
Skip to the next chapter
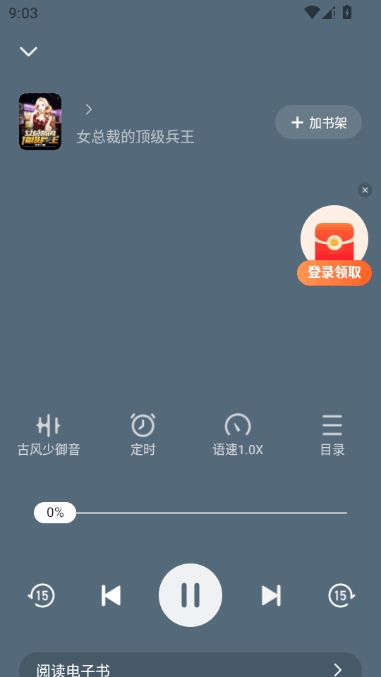(x=271, y=595)
